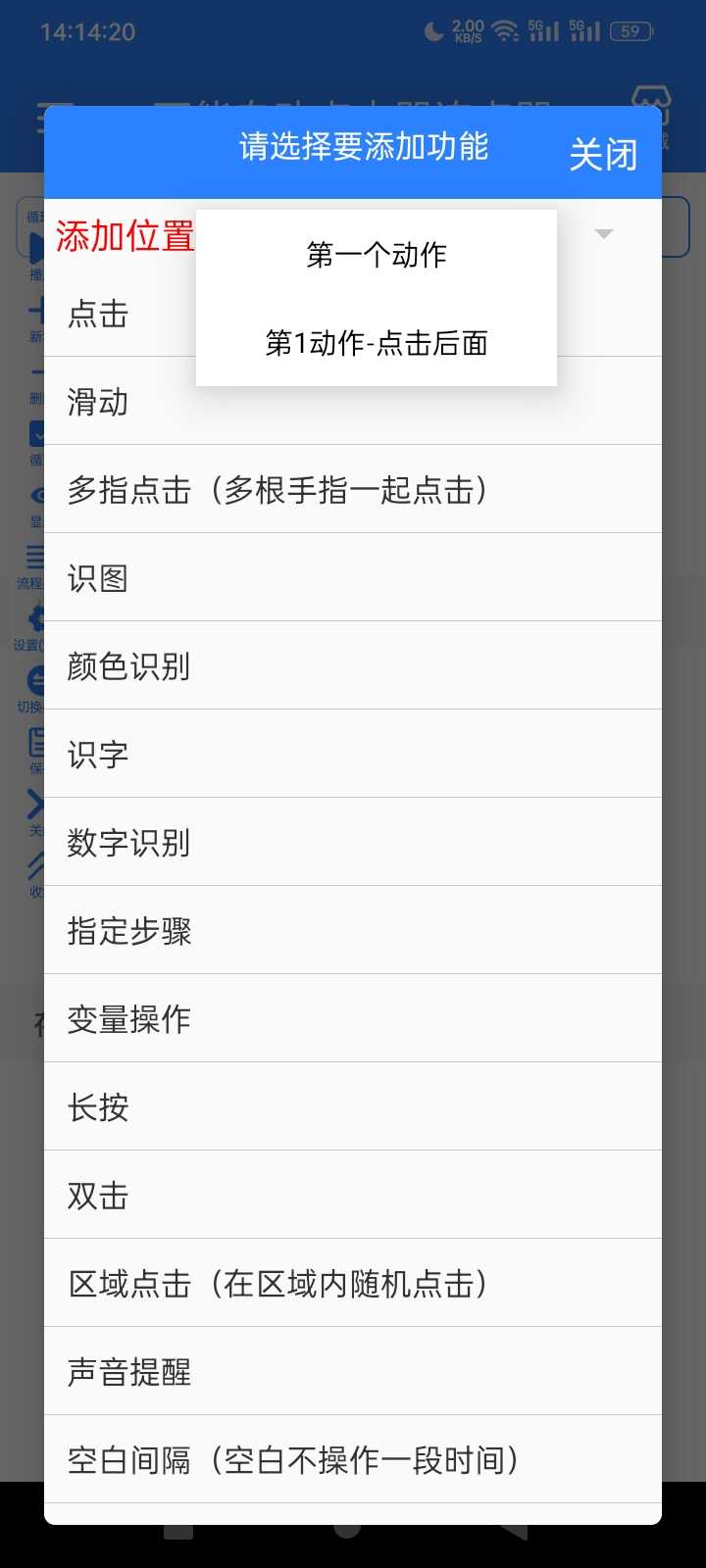Pick 数字识别 function
This screenshot has width=706, height=1568.
coord(353,843)
